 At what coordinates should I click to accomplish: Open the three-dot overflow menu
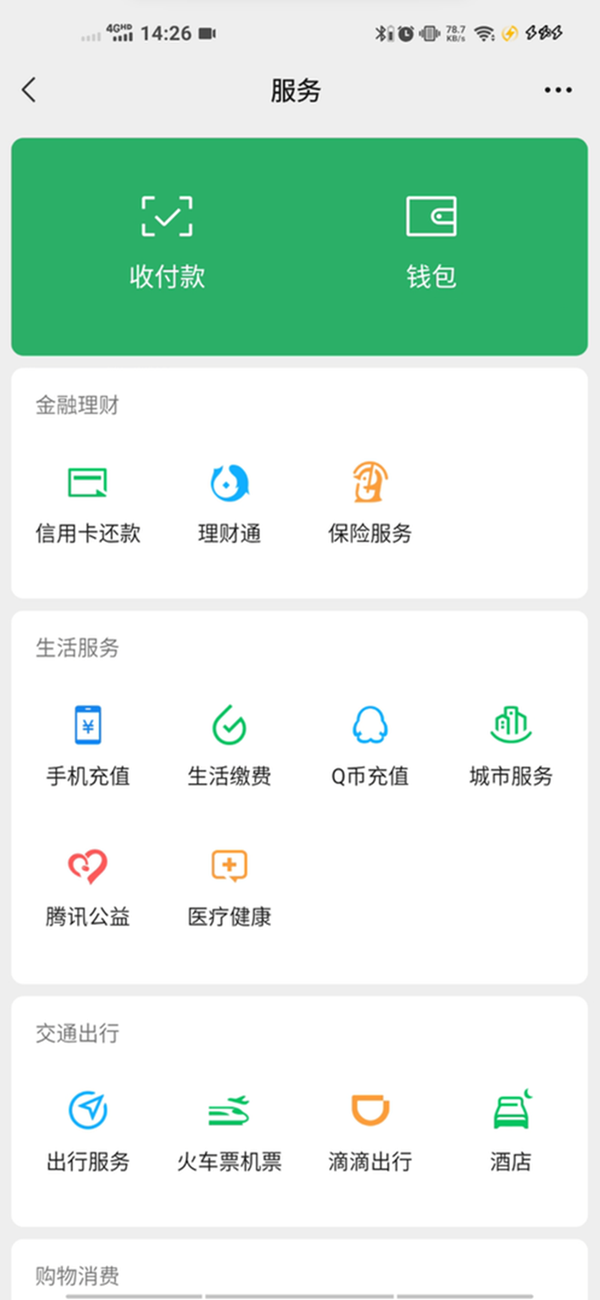558,90
